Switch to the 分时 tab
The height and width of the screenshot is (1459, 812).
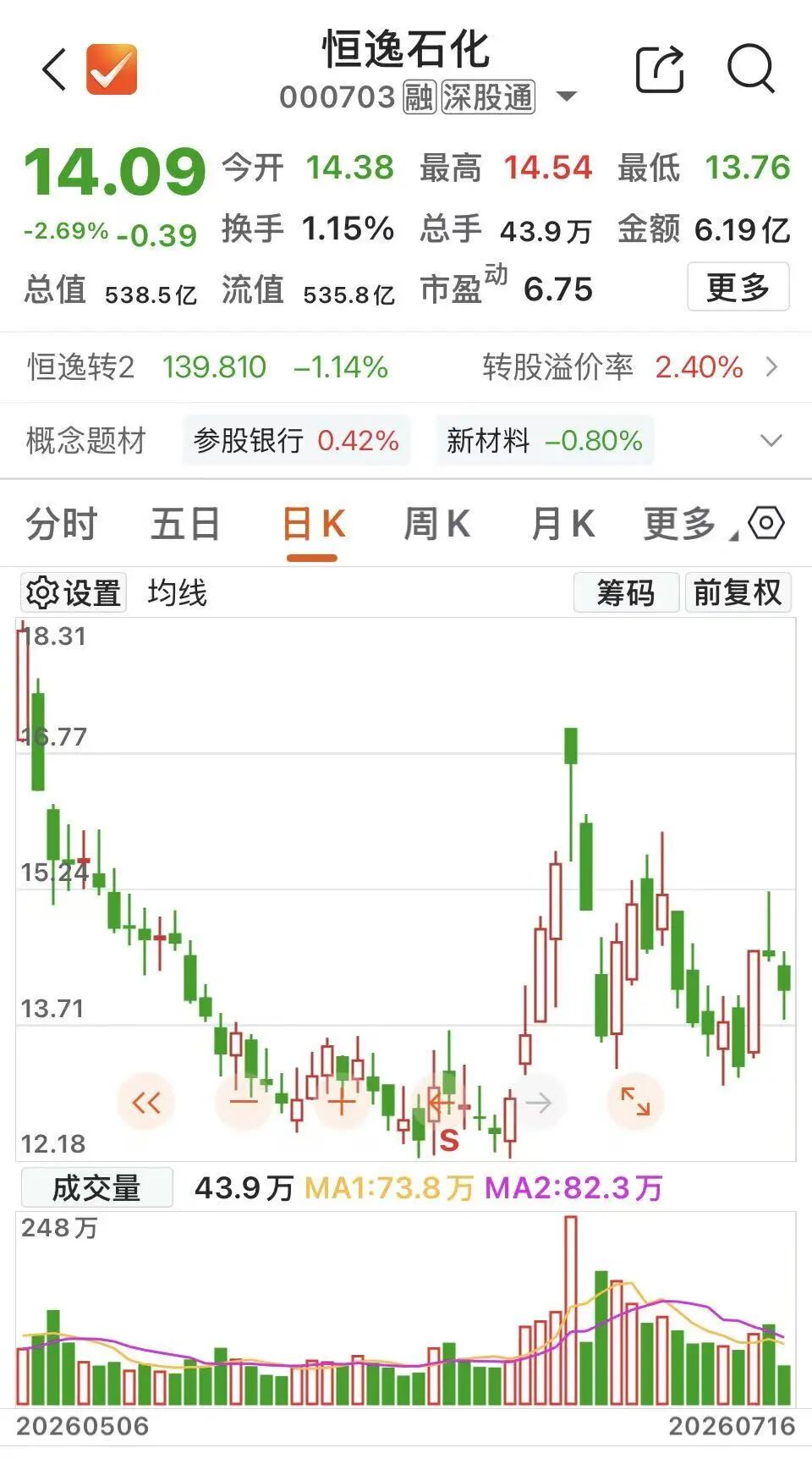(62, 524)
